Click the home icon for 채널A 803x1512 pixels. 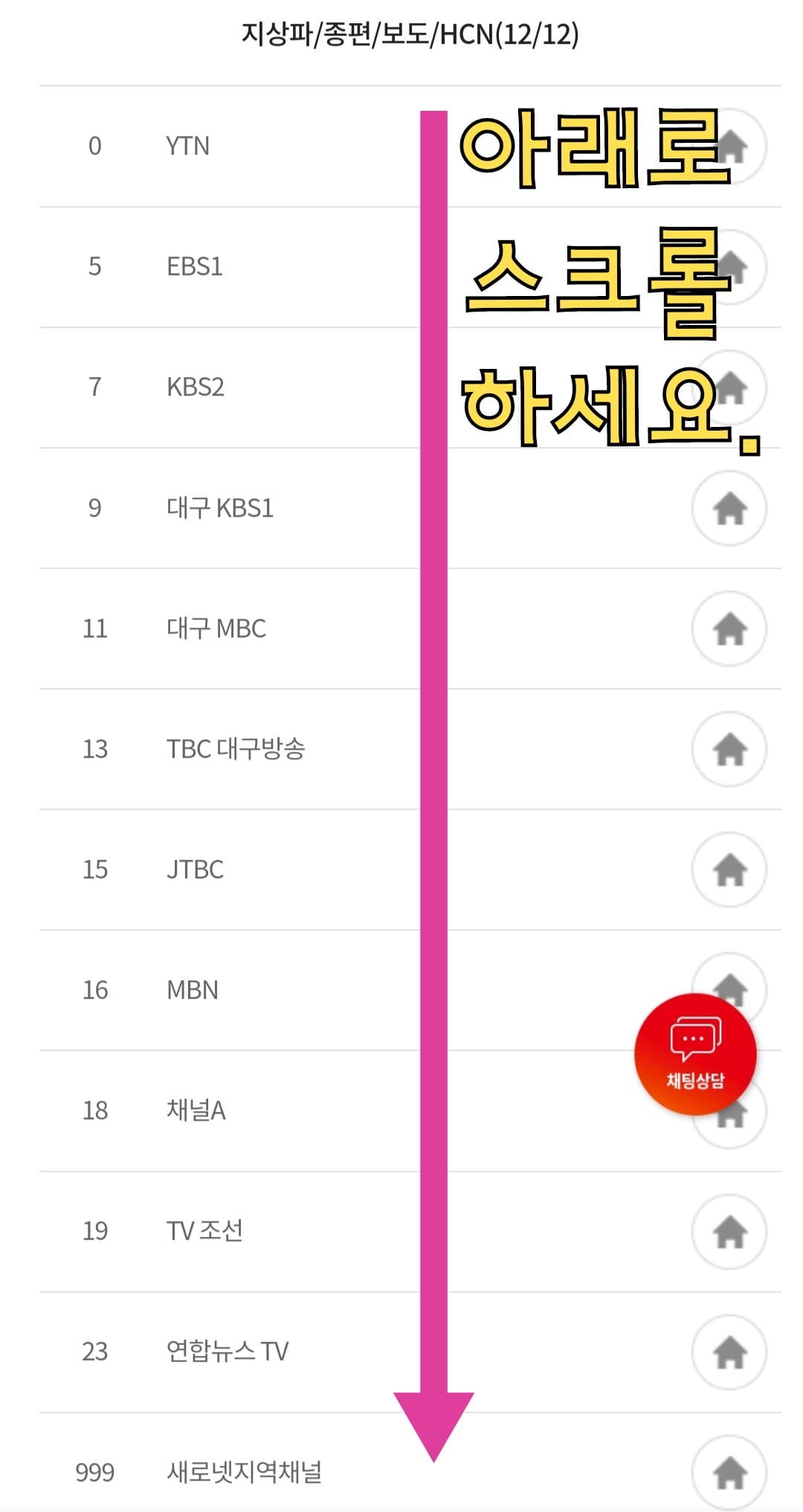[x=729, y=1111]
